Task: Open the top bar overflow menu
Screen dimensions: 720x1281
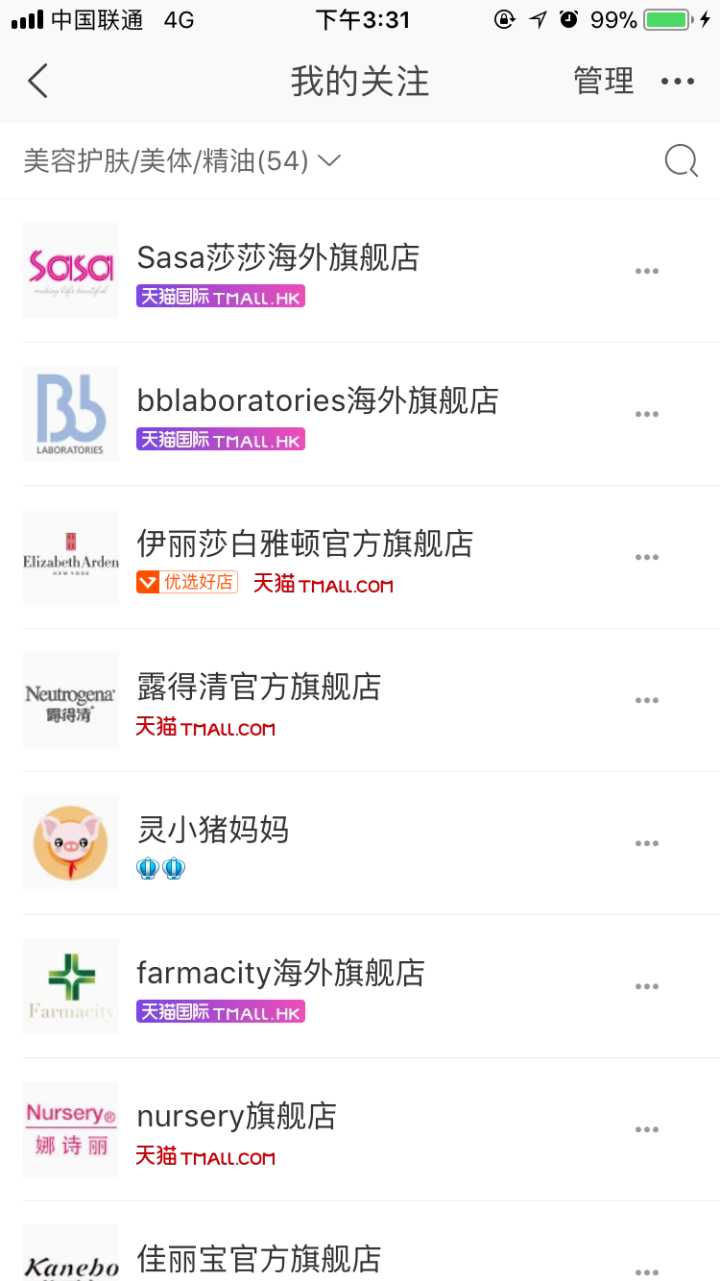Action: tap(677, 81)
